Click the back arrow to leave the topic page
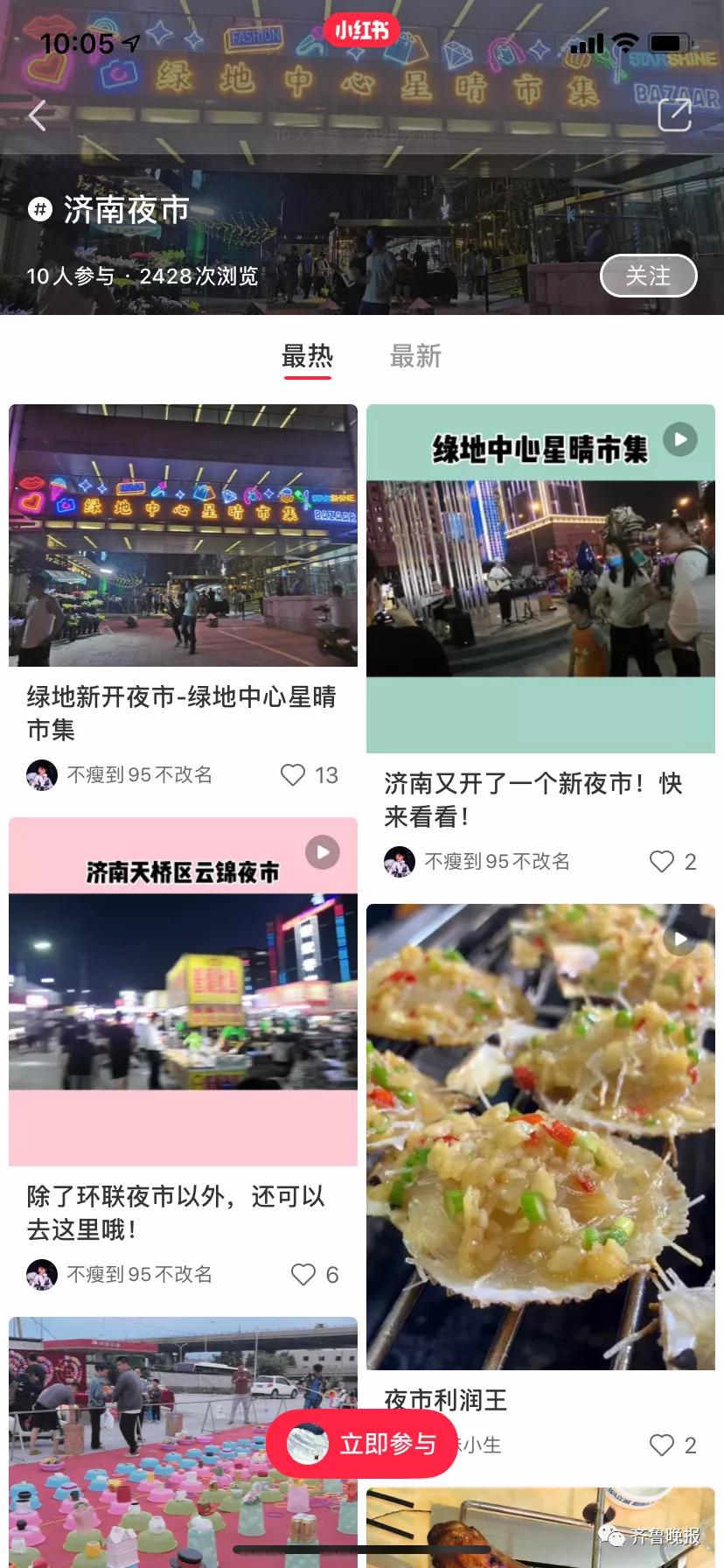Screen dimensions: 724x1568 (37, 115)
